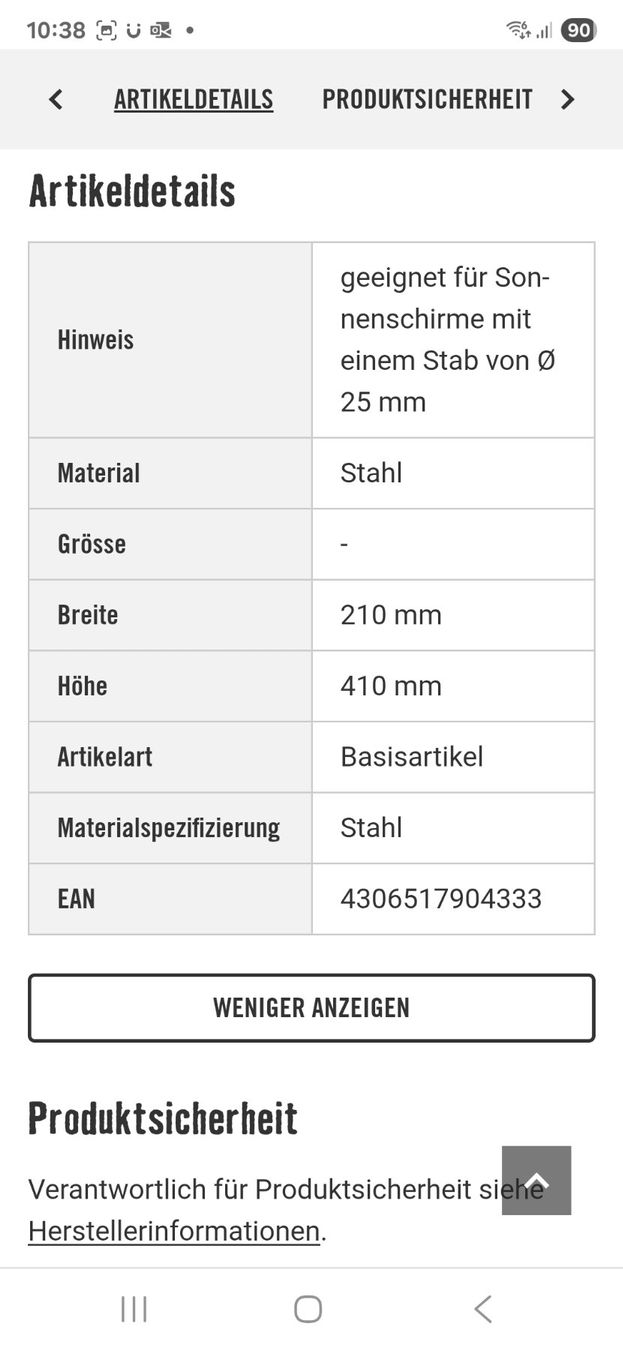Switch to the Produktsicherheit tab
This screenshot has width=623, height=1350.
click(x=427, y=99)
